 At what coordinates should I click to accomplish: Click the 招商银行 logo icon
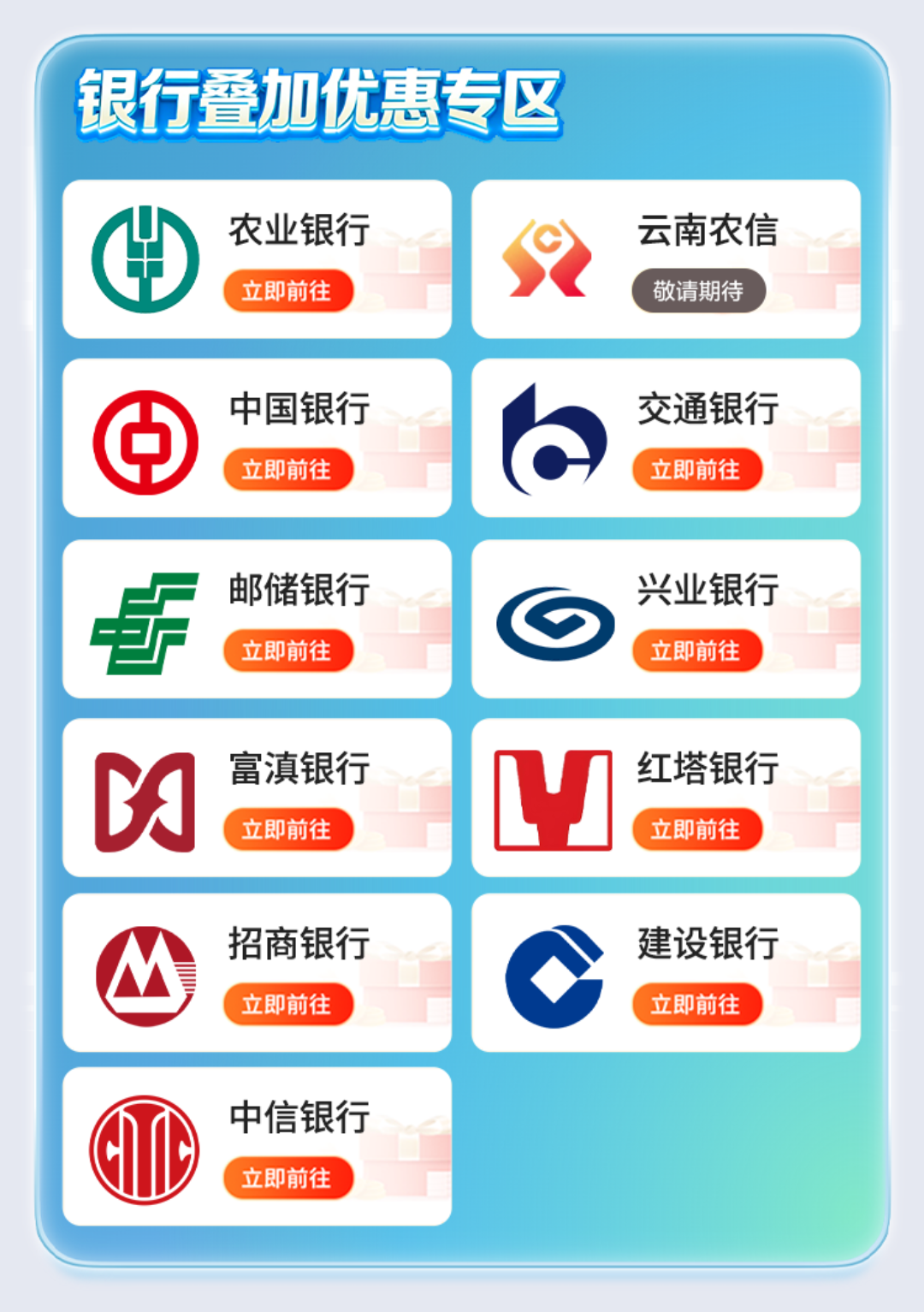coord(144,971)
